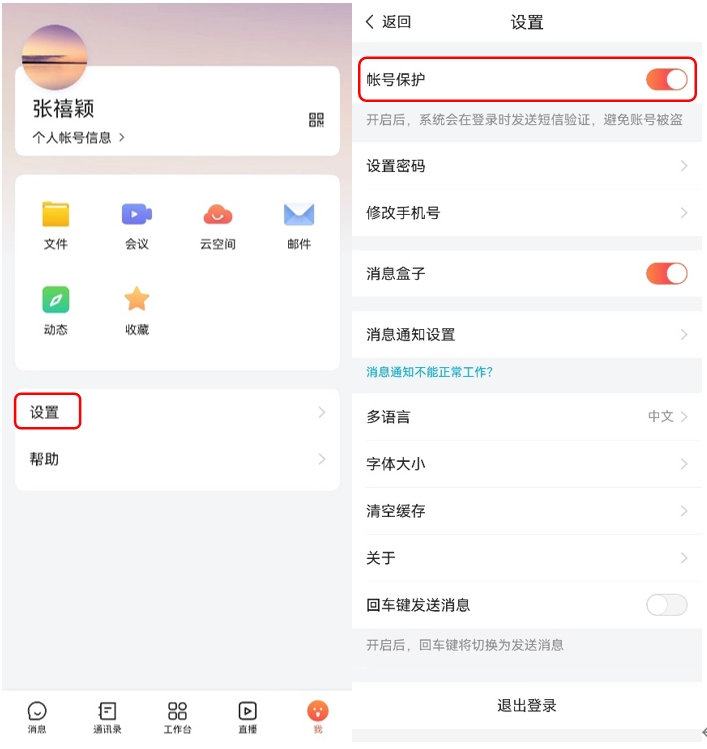Viewport: 707px width, 749px height.
Task: Tap 返回 to go back
Action: coord(388,22)
